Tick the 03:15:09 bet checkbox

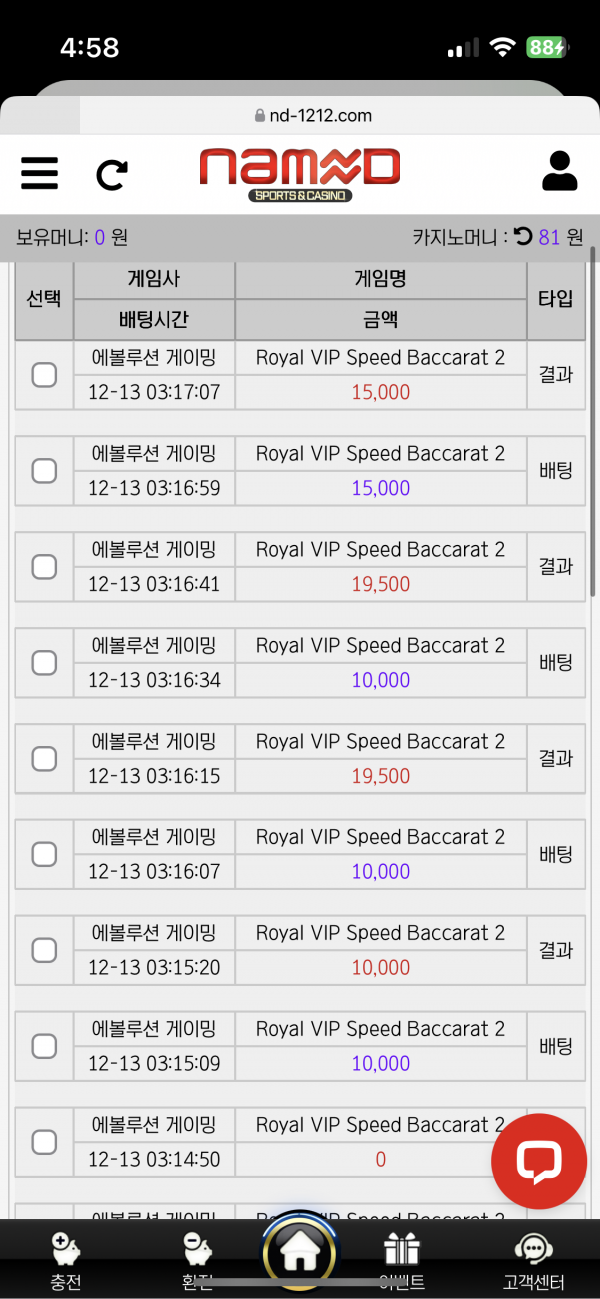(x=44, y=1047)
